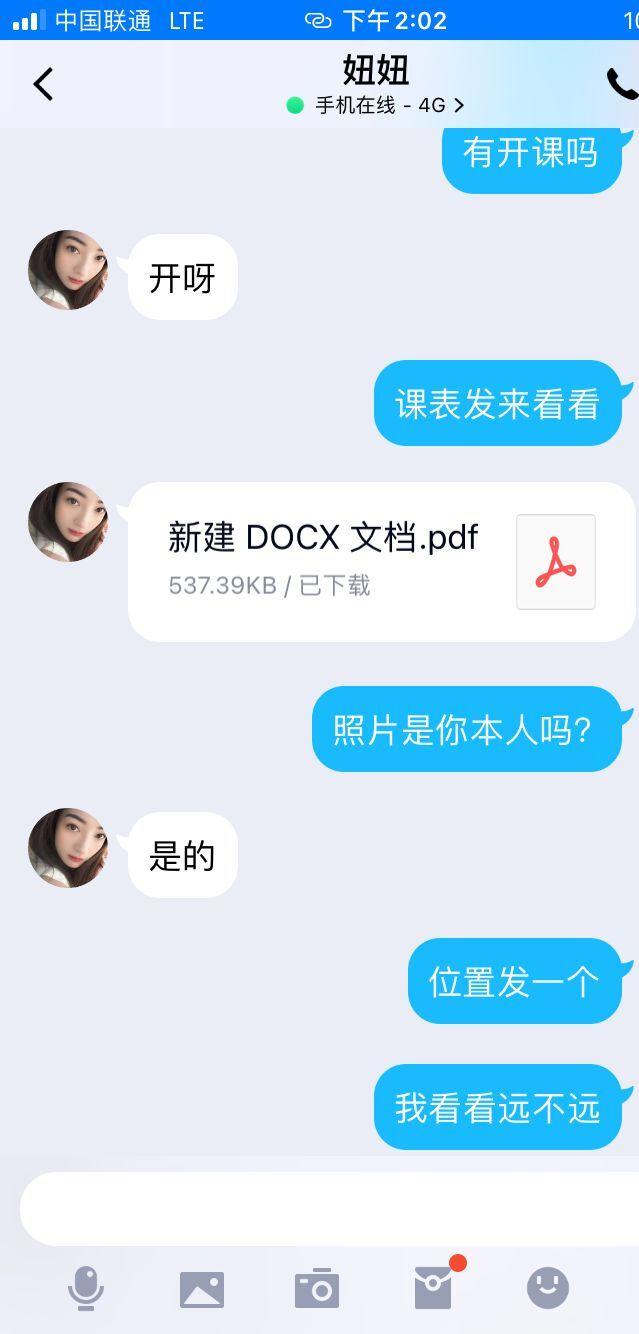This screenshot has width=639, height=1334.
Task: Open the 新建 DOCX 文档.pdf file
Action: 381,561
